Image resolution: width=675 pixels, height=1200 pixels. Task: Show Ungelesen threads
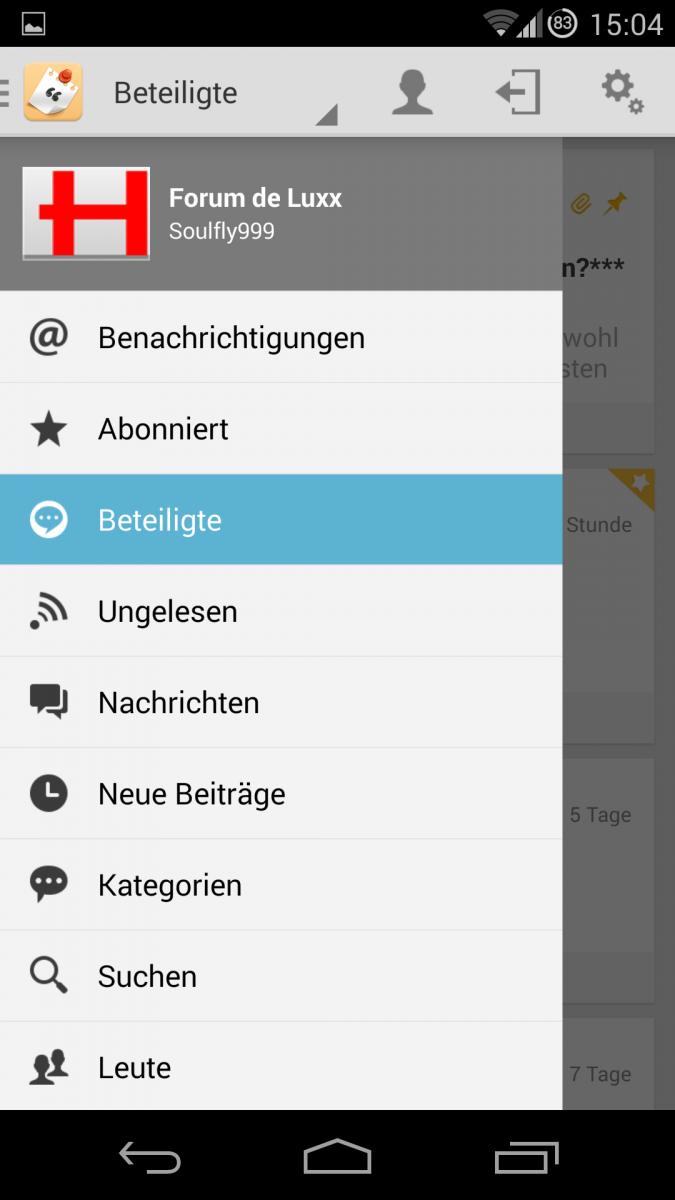coord(281,611)
